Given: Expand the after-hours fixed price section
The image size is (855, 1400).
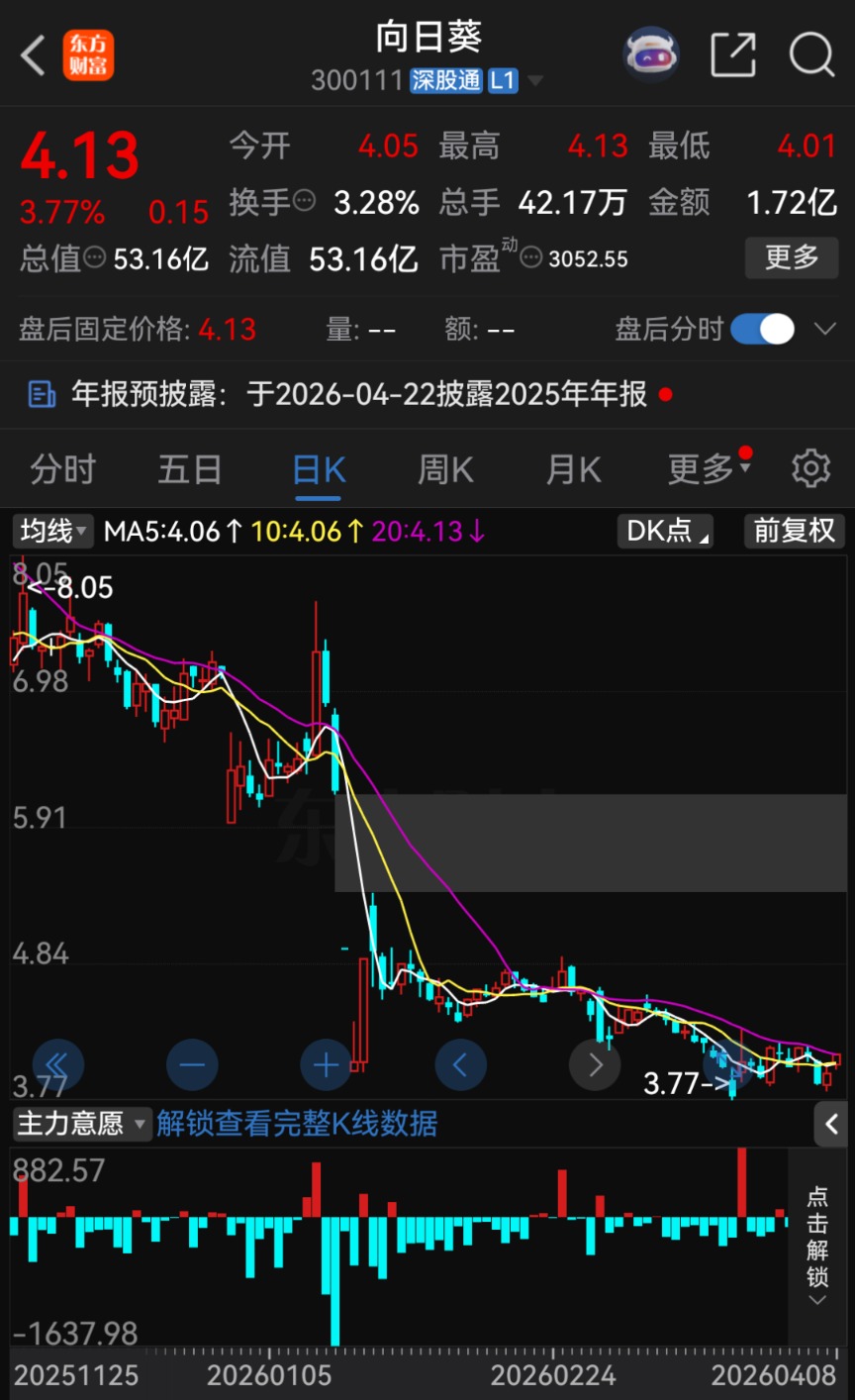Looking at the screenshot, I should pos(825,329).
